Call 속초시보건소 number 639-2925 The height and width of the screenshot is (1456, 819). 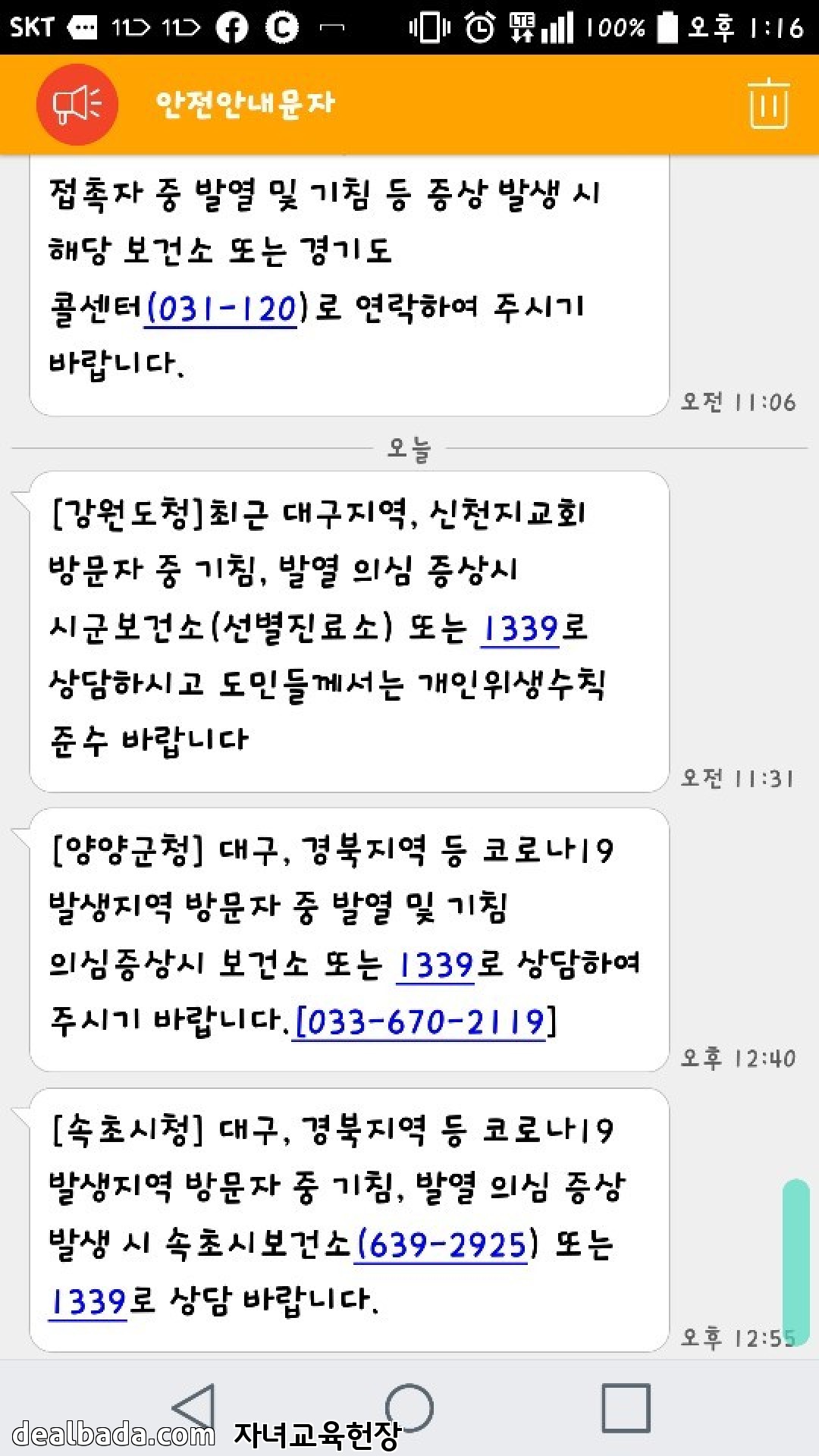441,1244
